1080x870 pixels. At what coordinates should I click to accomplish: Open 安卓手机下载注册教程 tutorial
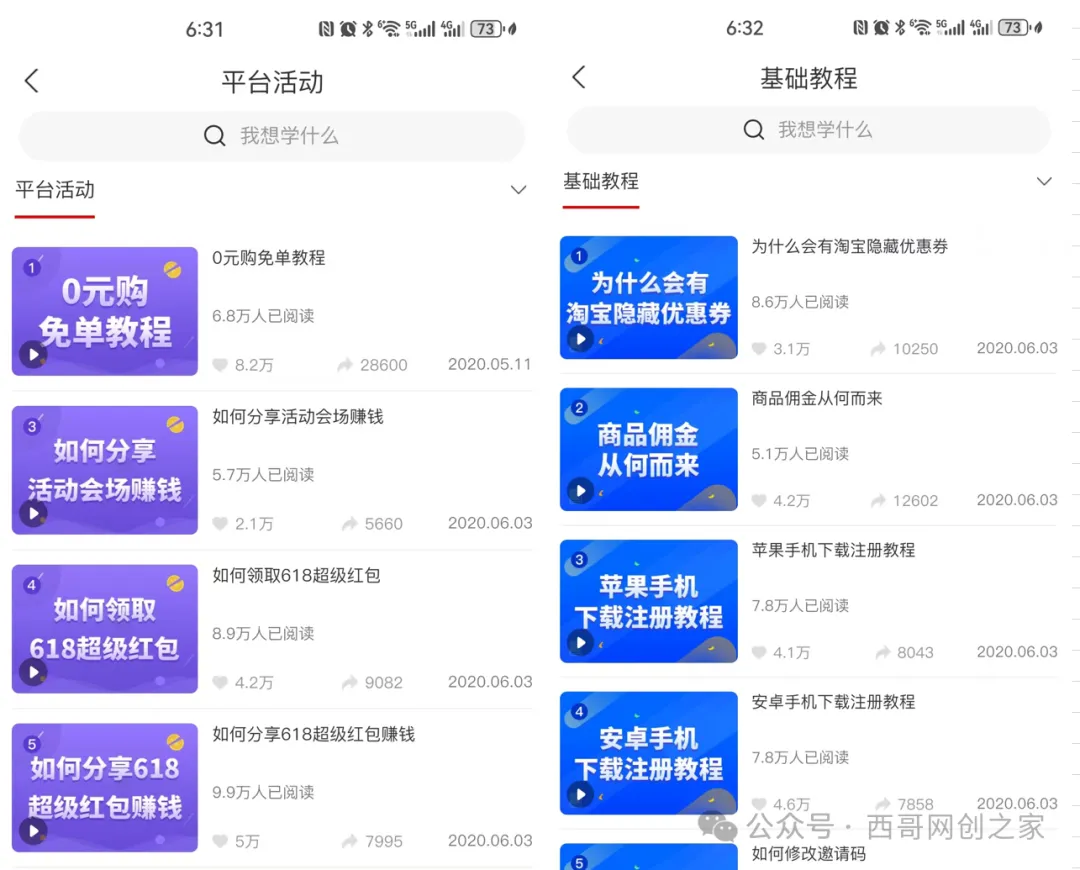coord(809,753)
